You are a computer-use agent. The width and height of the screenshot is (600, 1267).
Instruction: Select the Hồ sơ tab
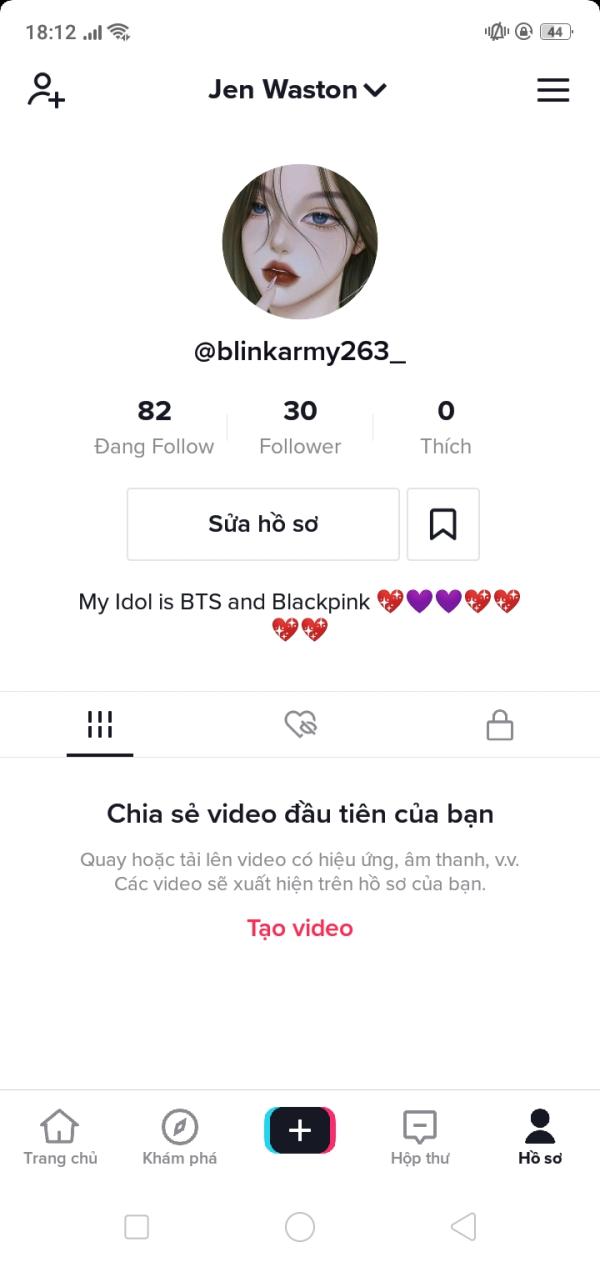click(x=540, y=1138)
